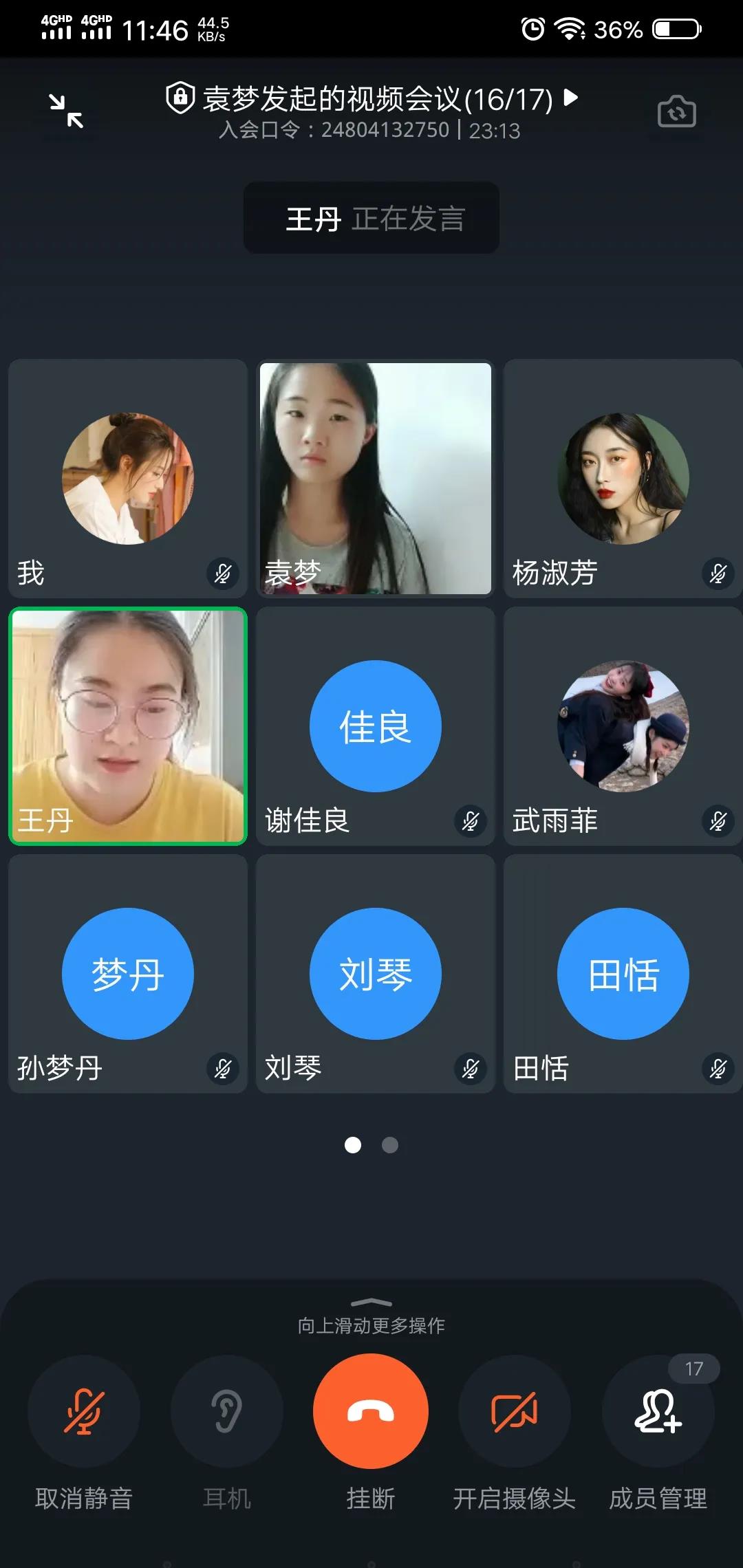The height and width of the screenshot is (1568, 743).
Task: Hang up the call with 挂断
Action: [x=371, y=1411]
